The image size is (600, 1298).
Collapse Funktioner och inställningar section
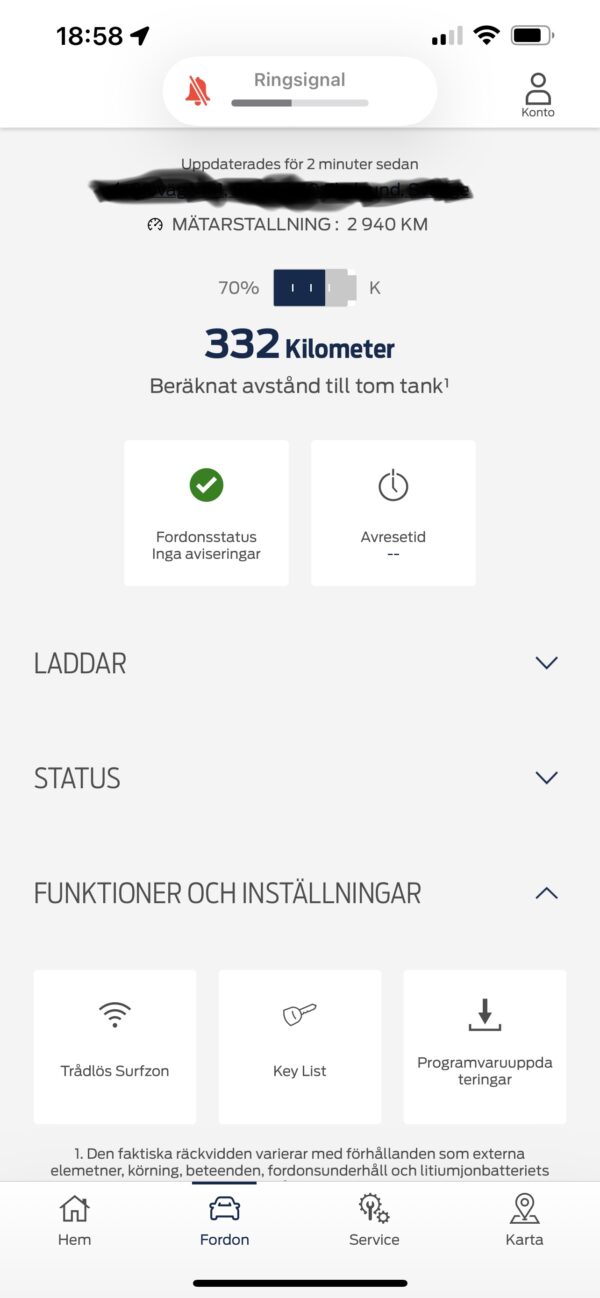(x=300, y=893)
